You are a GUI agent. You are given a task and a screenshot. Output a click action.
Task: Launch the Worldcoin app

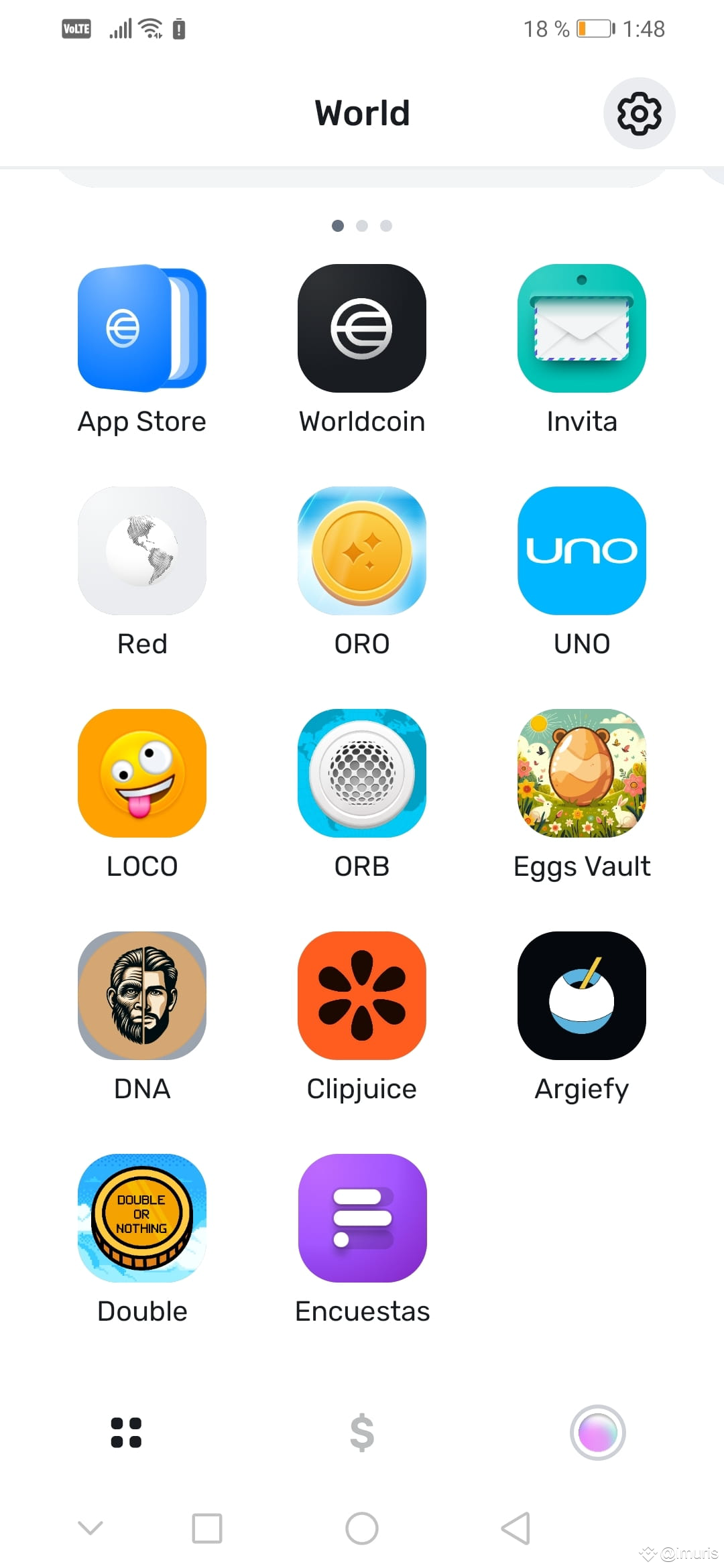tap(362, 328)
